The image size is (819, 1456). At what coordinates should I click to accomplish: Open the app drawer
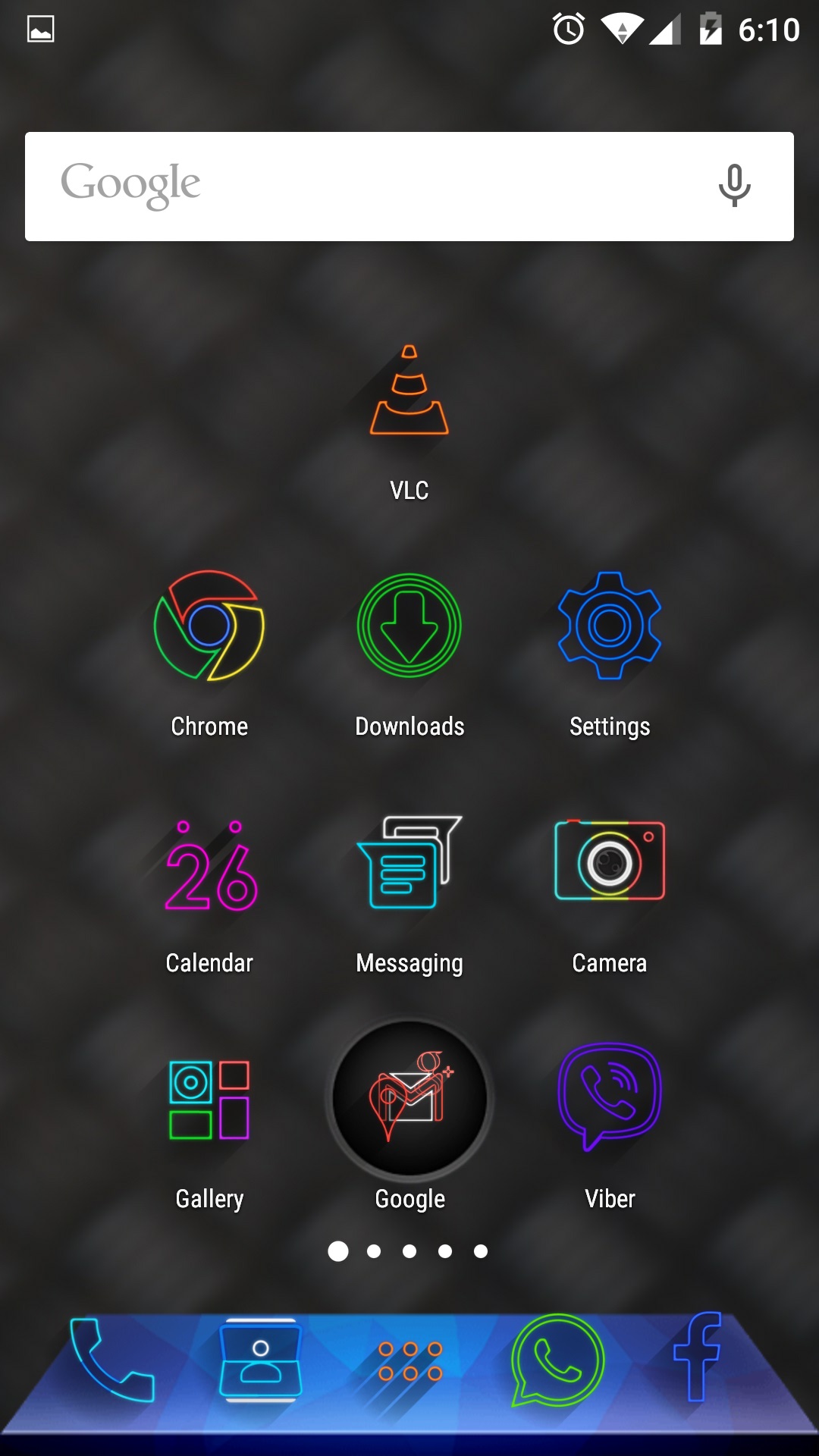click(x=410, y=1360)
